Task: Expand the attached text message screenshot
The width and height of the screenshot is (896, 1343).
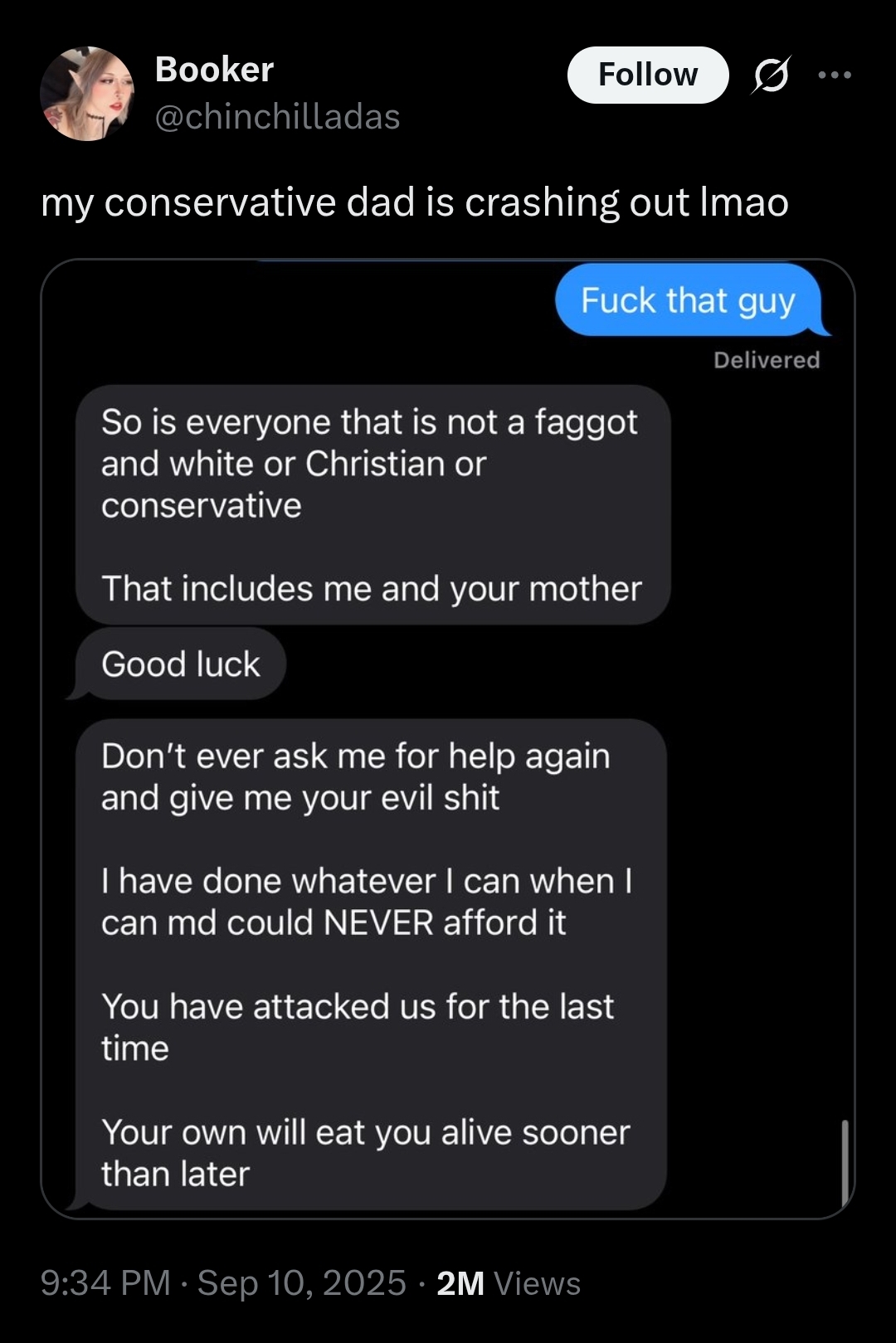Action: pyautogui.click(x=448, y=739)
